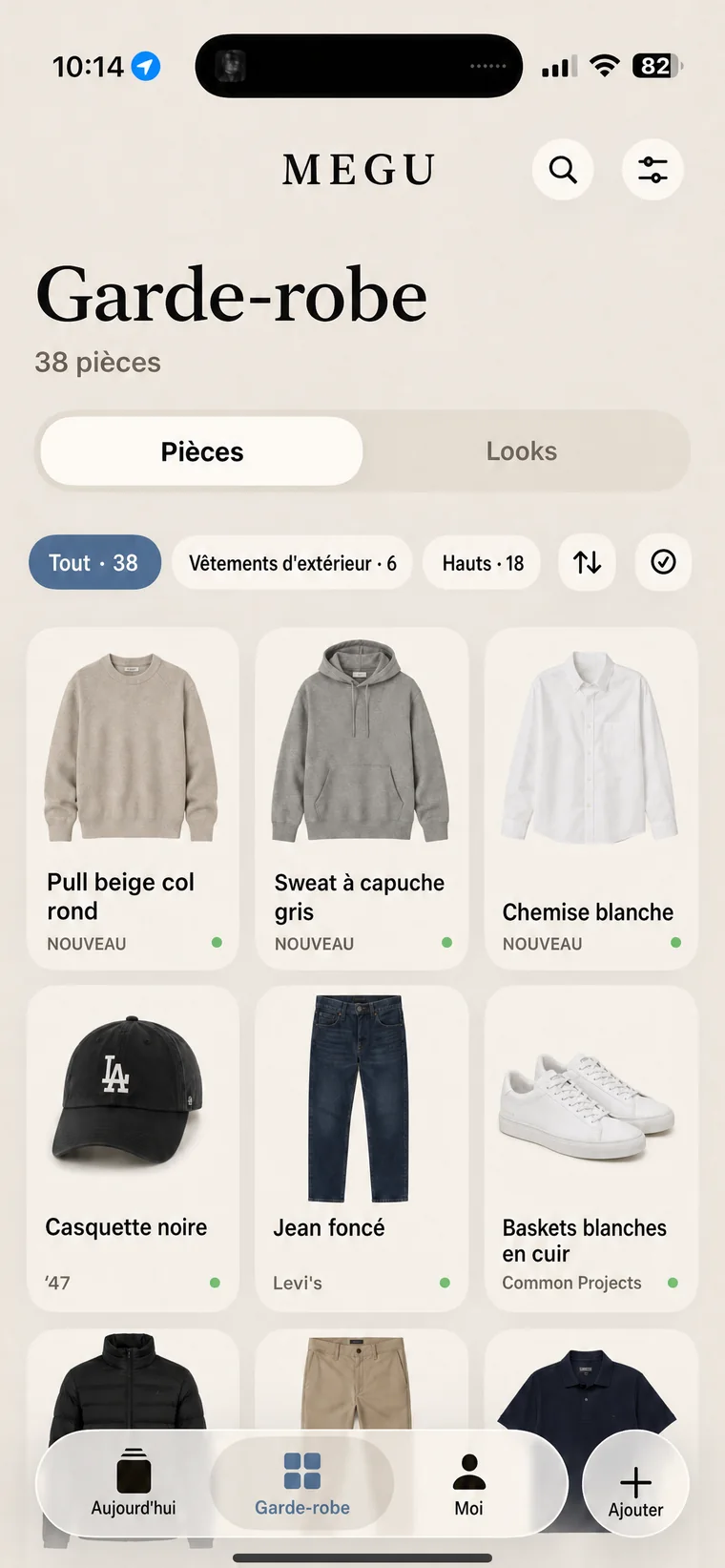
Task: Select the Pièces segment
Action: point(202,451)
